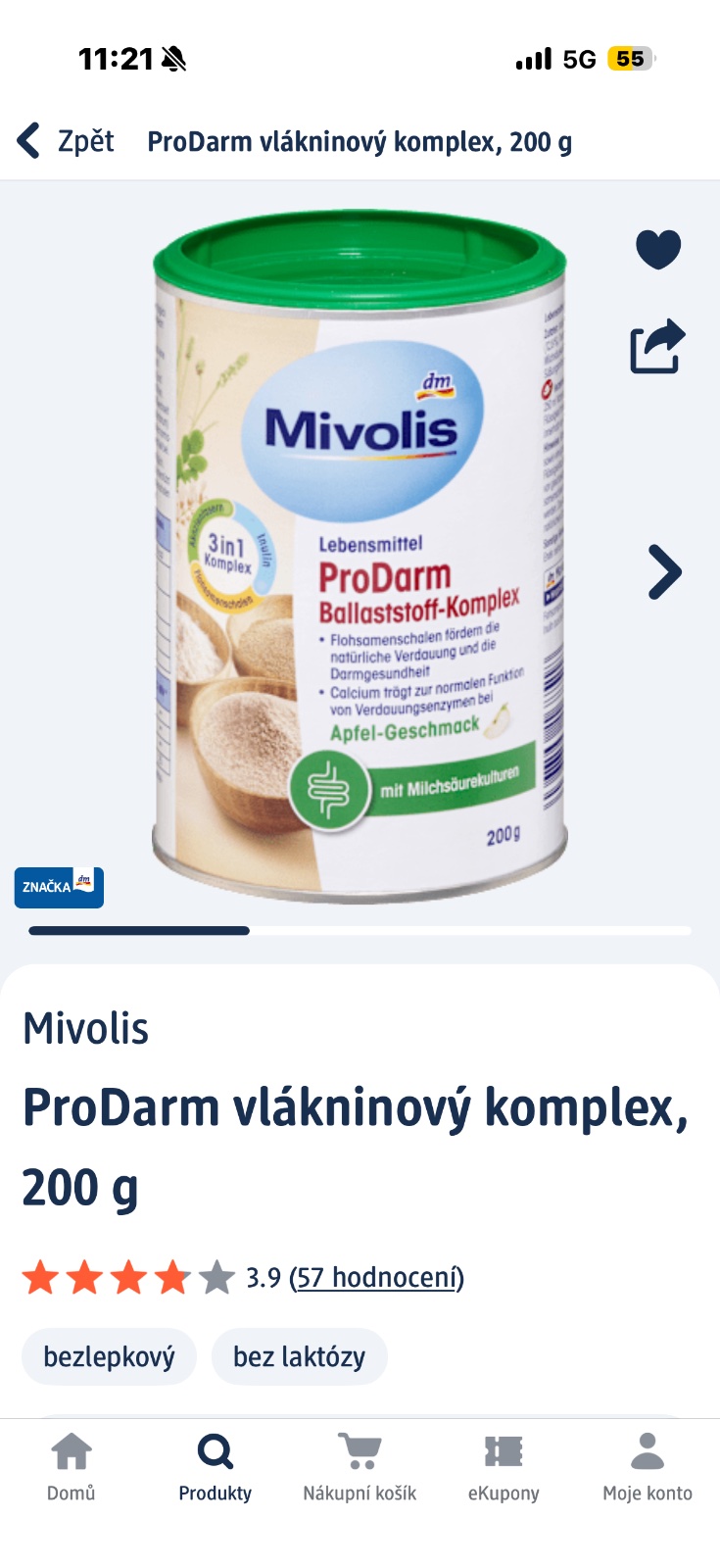Go to Nákupní košík
This screenshot has height=1568, width=720.
coord(360,1466)
